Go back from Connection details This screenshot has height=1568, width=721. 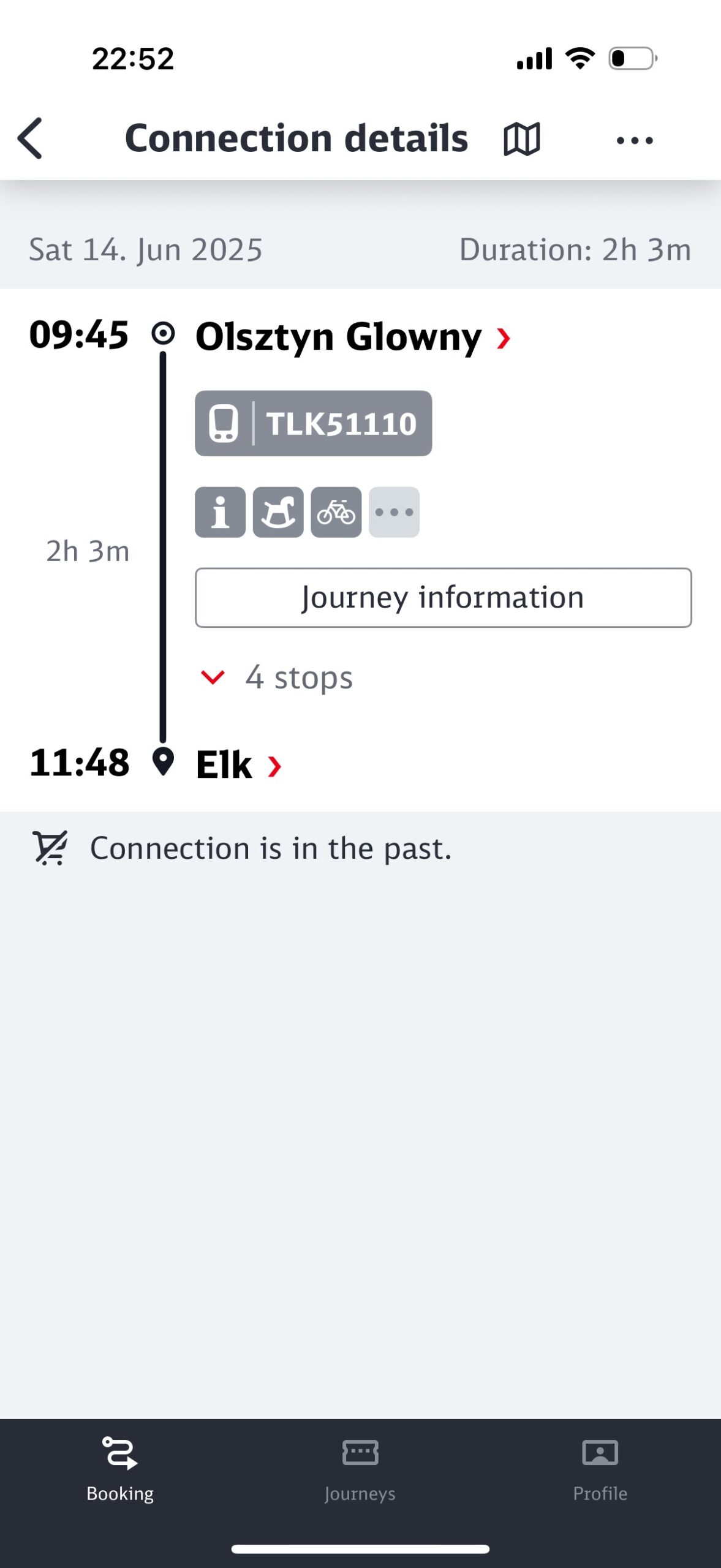tap(31, 138)
